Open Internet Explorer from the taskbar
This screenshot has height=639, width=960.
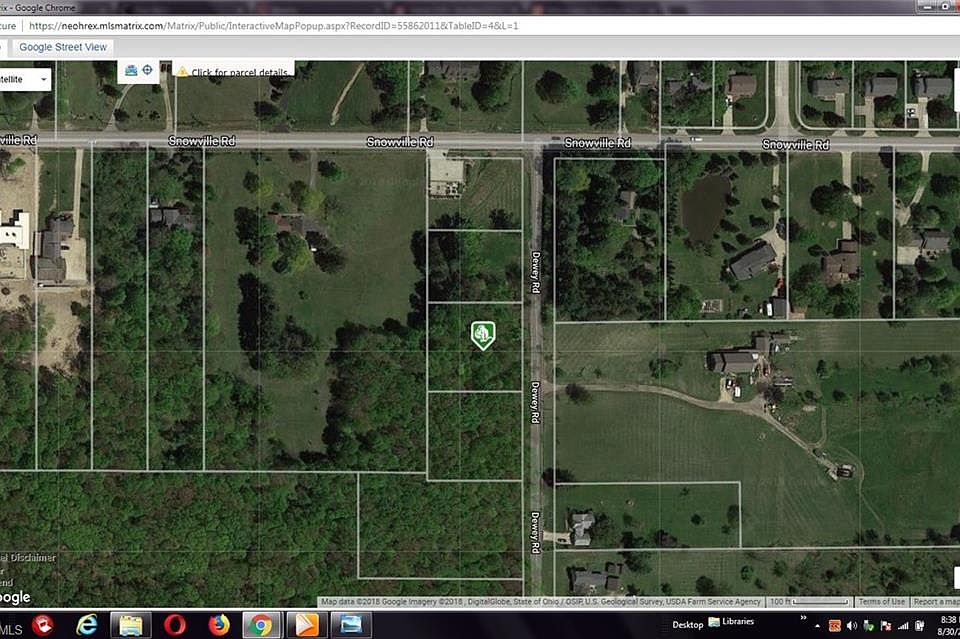point(86,625)
